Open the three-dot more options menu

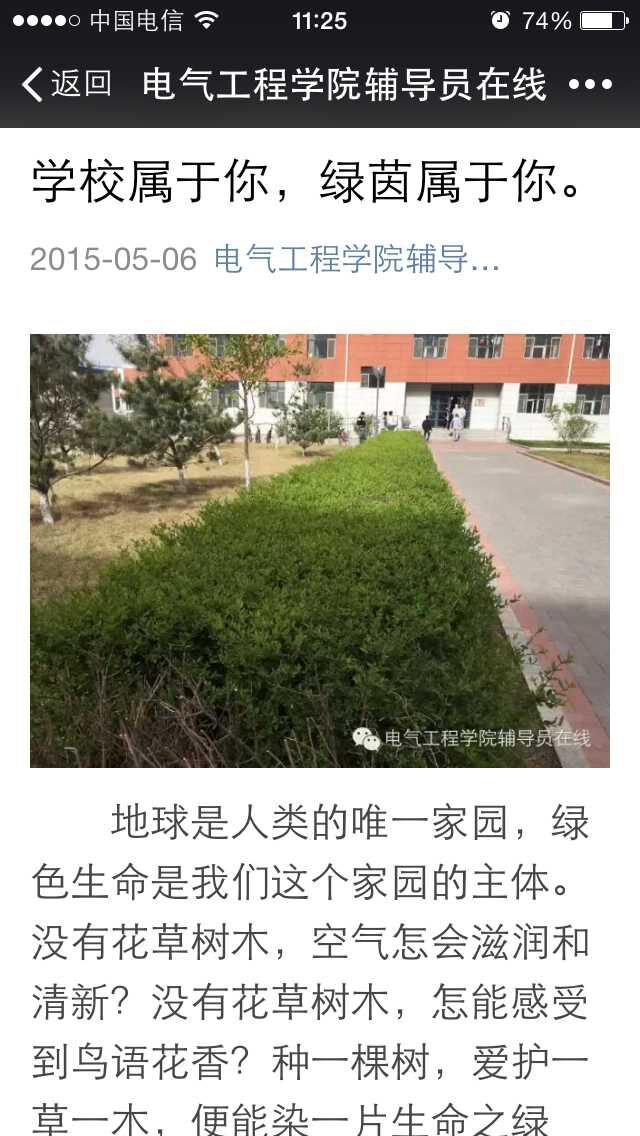590,85
